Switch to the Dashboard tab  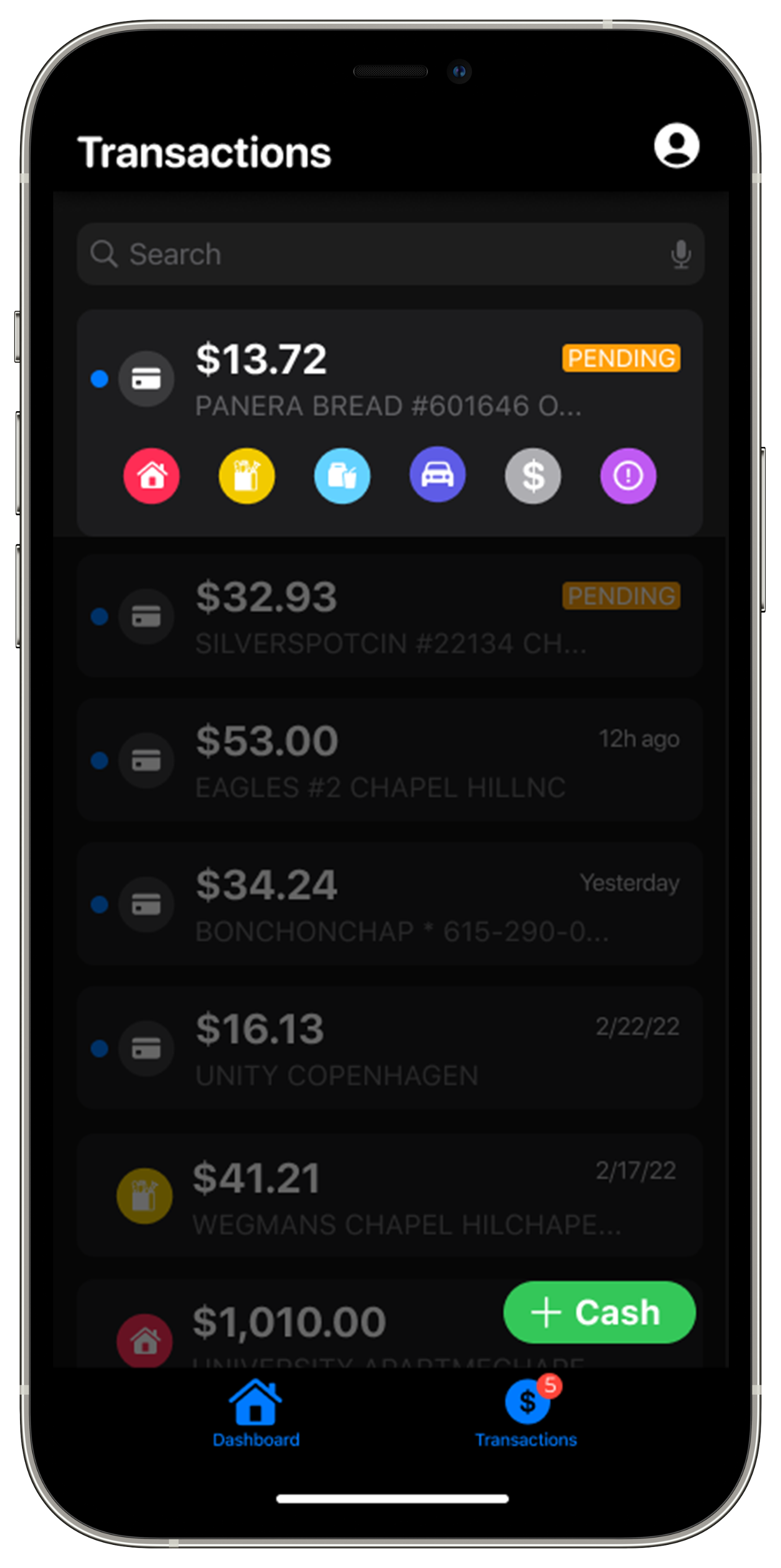[255, 1412]
